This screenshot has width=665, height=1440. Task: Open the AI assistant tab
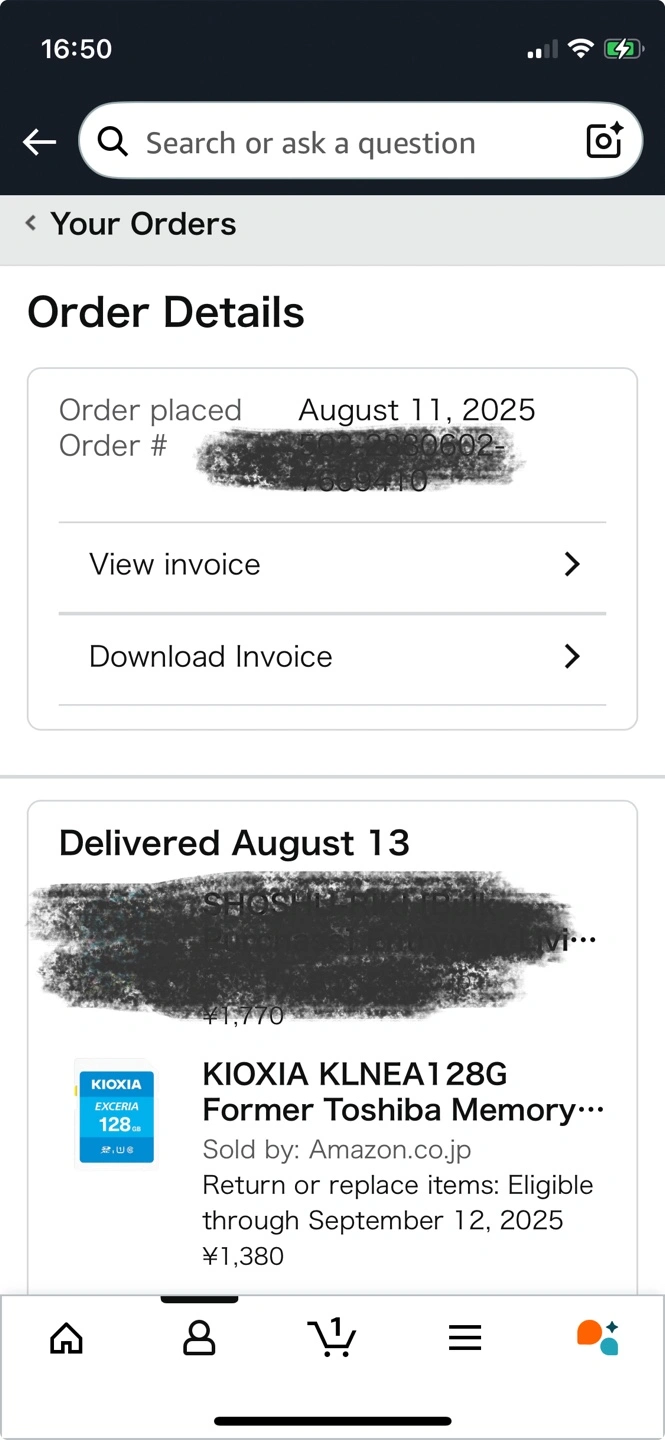pos(598,1337)
